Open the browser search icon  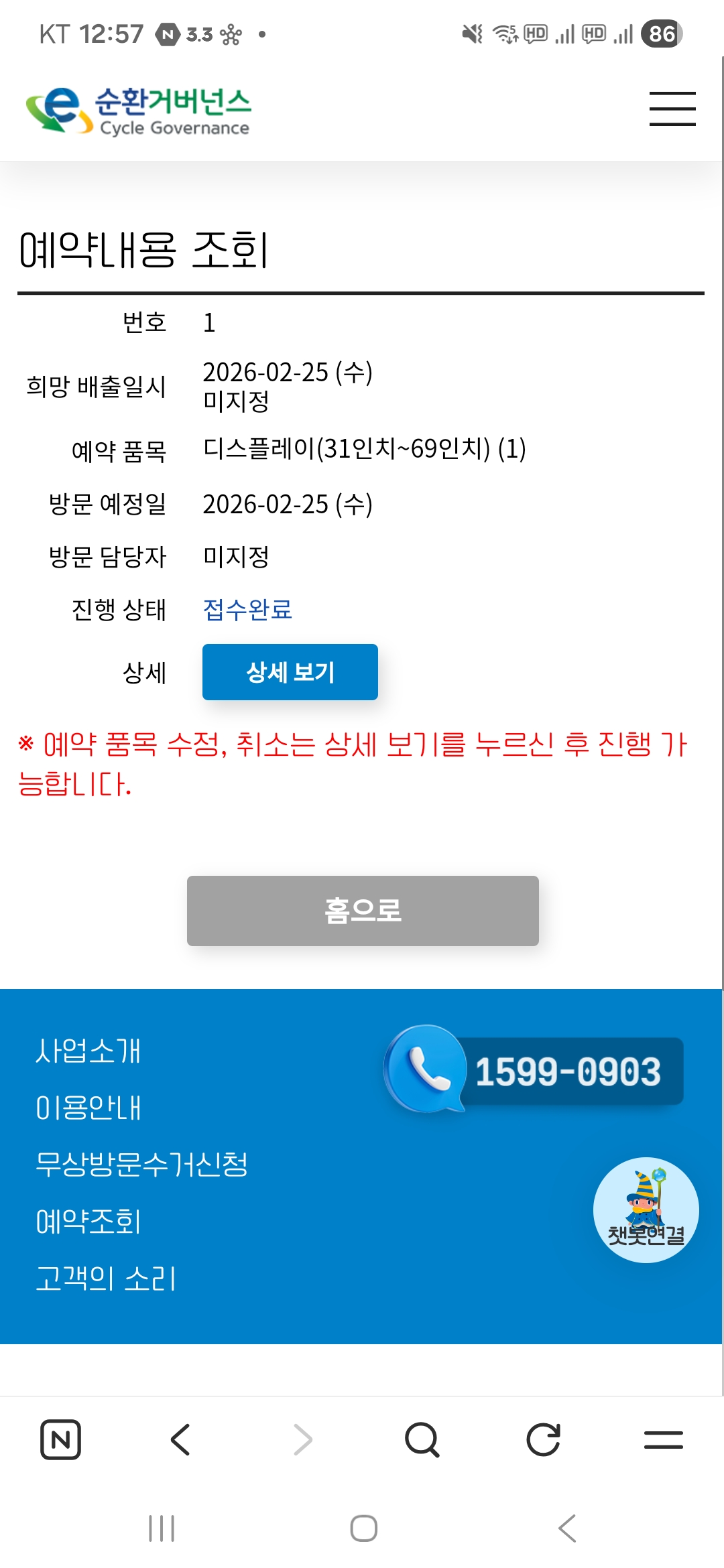422,1439
